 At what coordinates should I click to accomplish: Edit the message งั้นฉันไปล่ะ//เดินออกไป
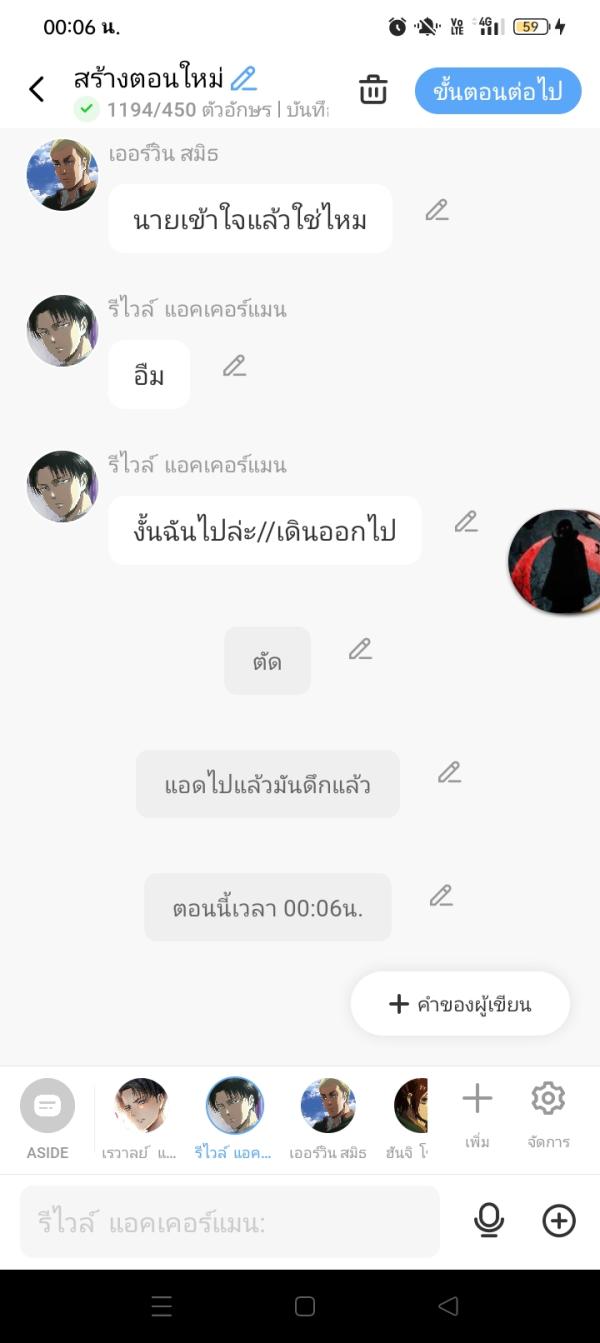pos(466,521)
